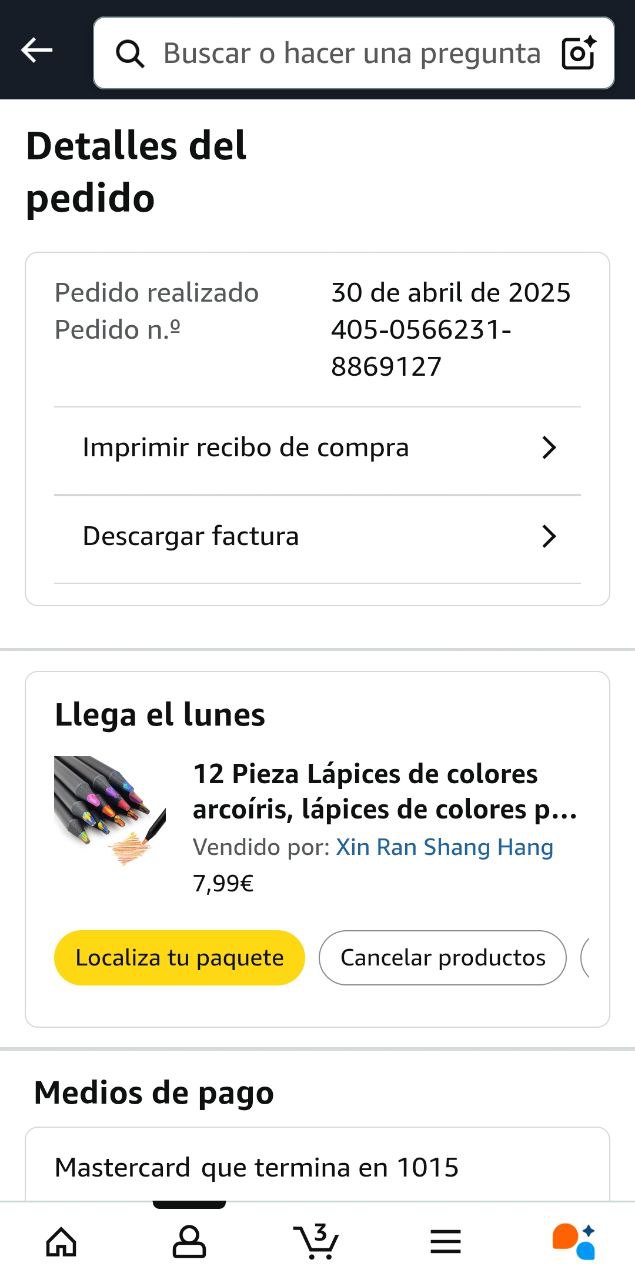
Task: Select 'Descargar factura' row
Action: [x=317, y=537]
